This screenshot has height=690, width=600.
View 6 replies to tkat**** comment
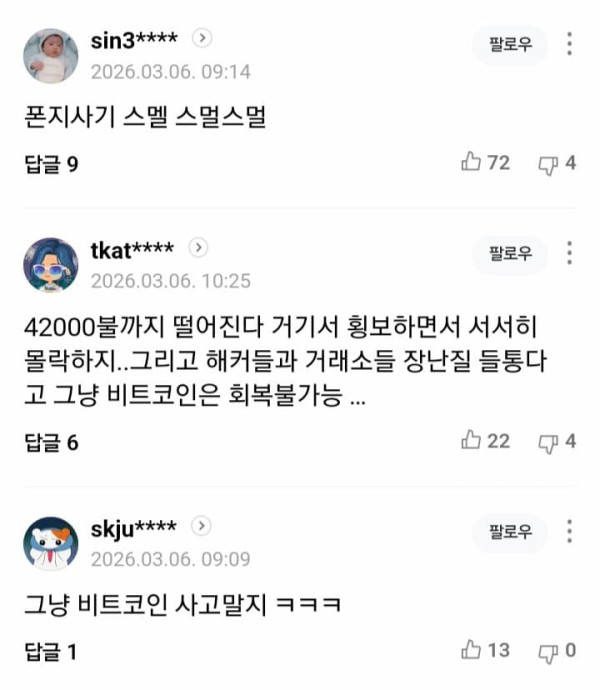click(x=51, y=442)
